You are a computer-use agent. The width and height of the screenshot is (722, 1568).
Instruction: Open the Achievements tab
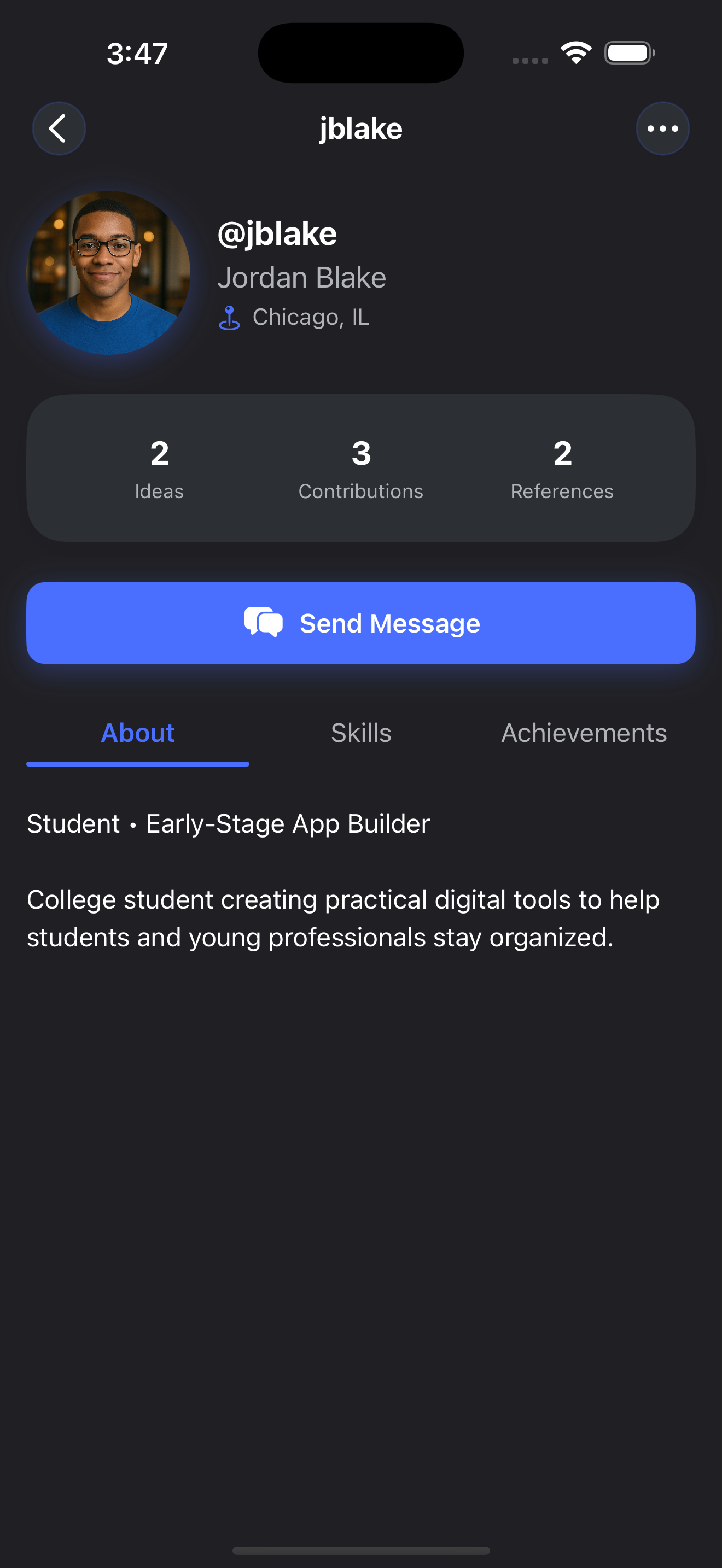tap(583, 733)
